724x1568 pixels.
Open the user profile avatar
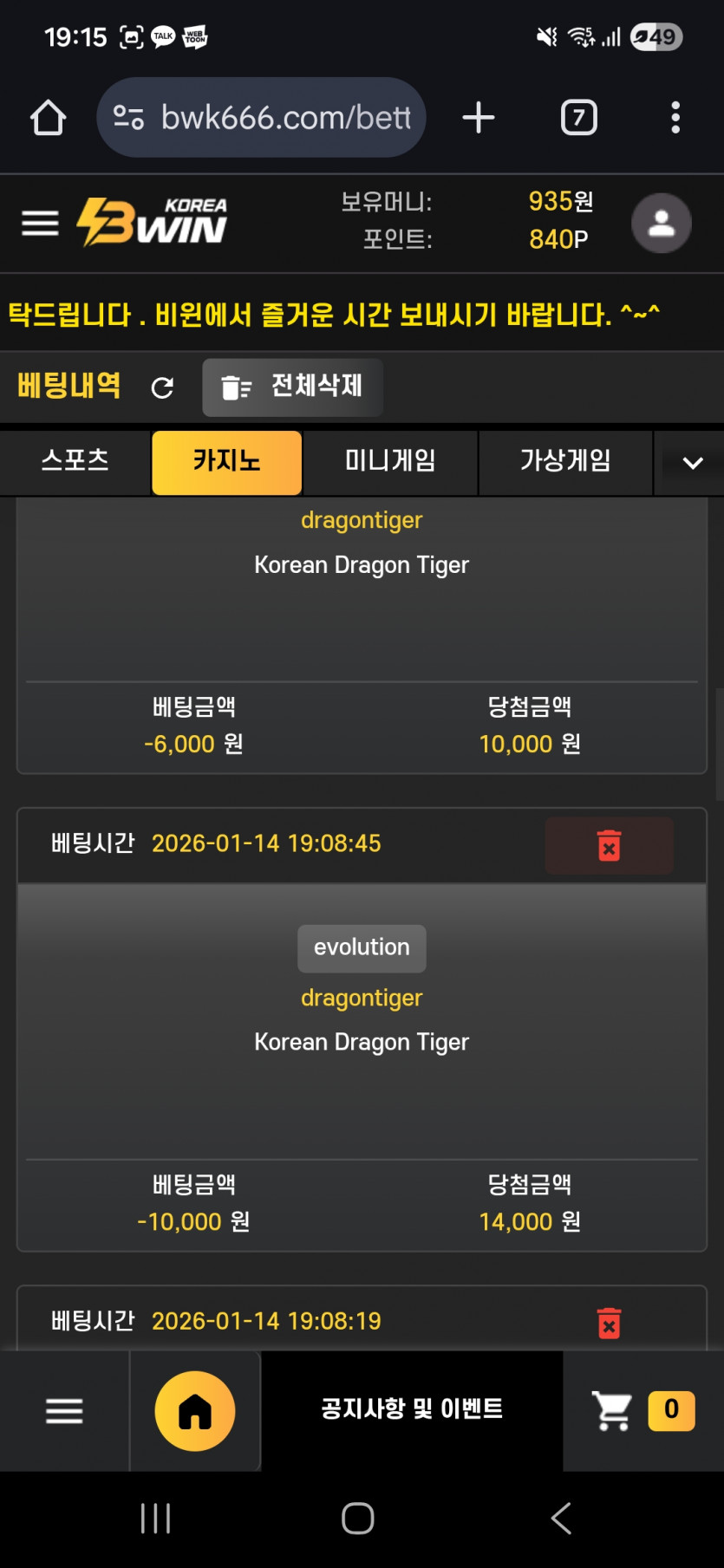pos(661,224)
